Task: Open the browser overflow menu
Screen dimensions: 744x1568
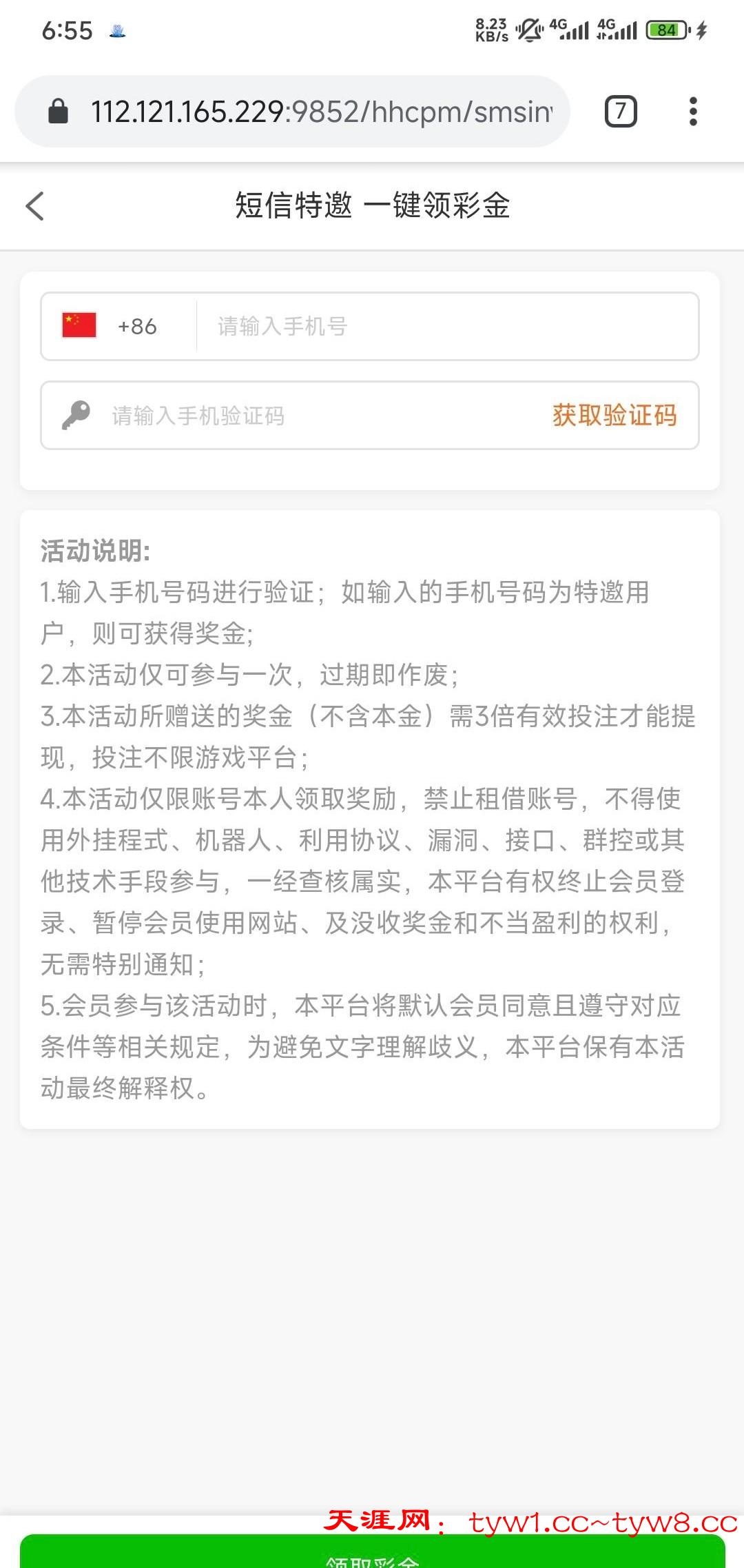Action: tap(693, 112)
